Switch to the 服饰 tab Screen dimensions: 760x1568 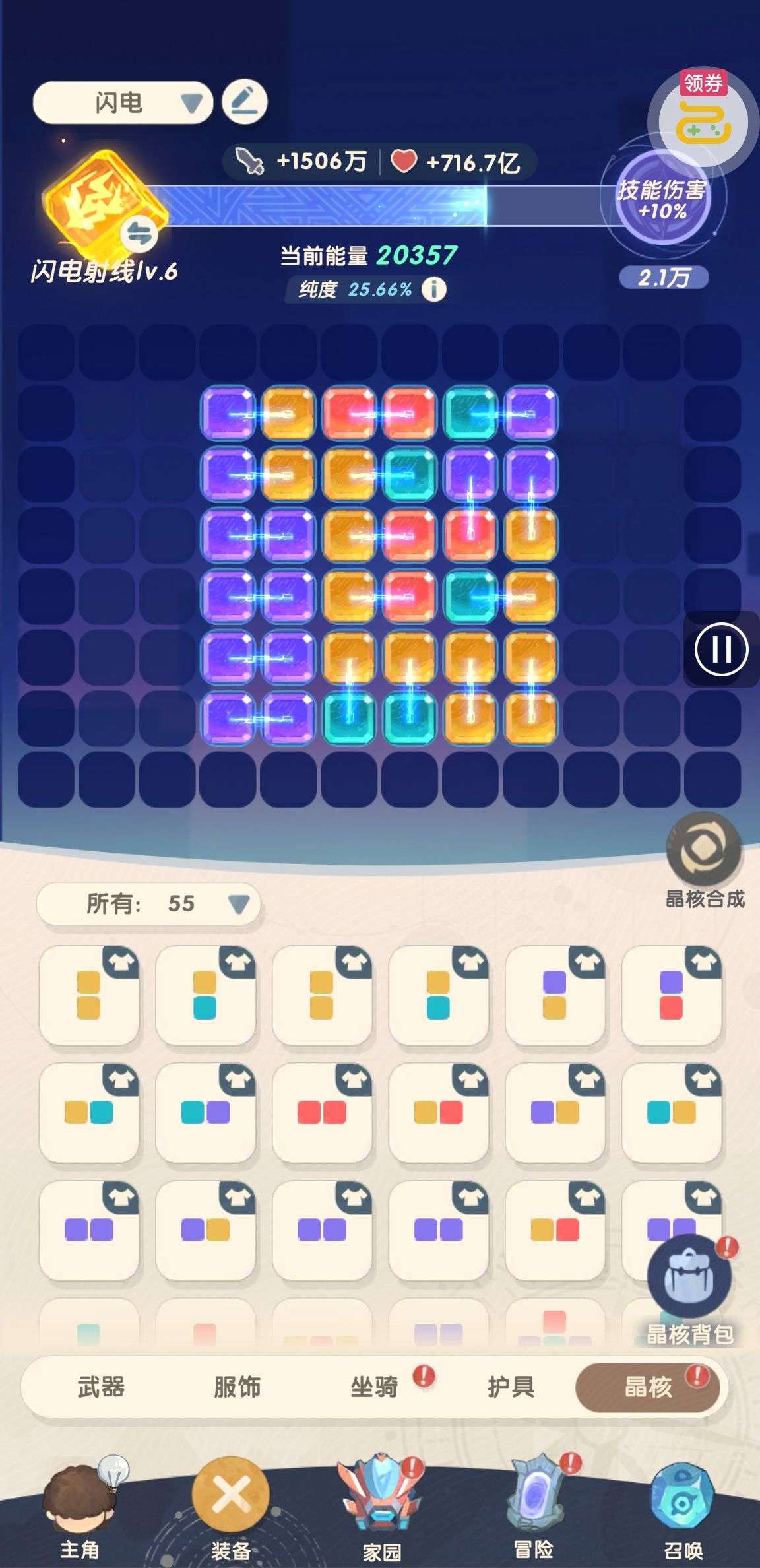(237, 1387)
